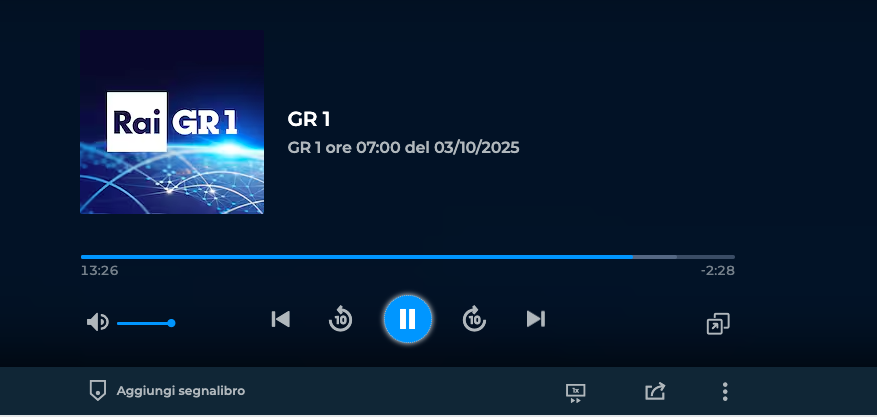The height and width of the screenshot is (417, 877).
Task: Share this GR 1 episode
Action: 655,392
